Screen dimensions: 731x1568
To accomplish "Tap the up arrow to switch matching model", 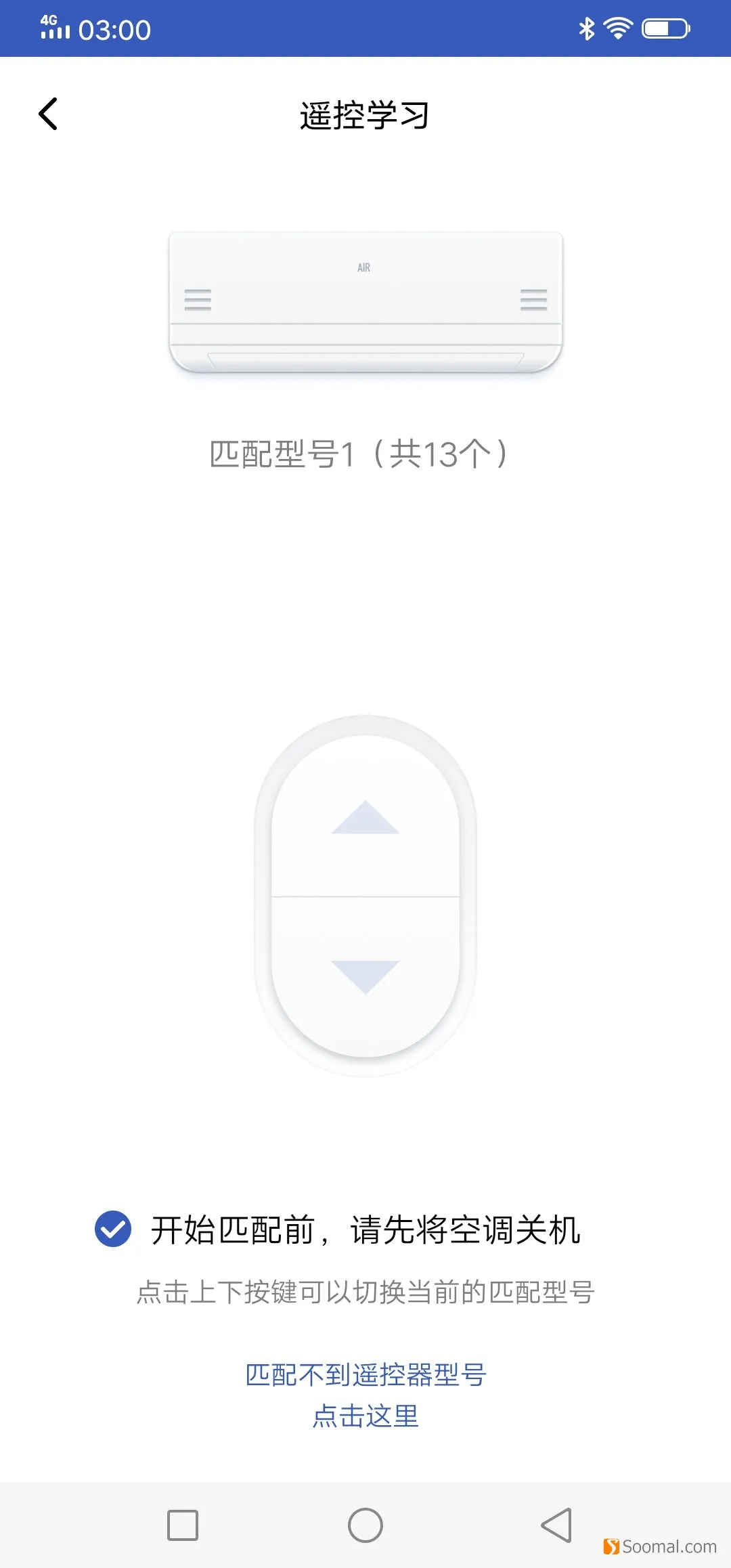I will [365, 818].
